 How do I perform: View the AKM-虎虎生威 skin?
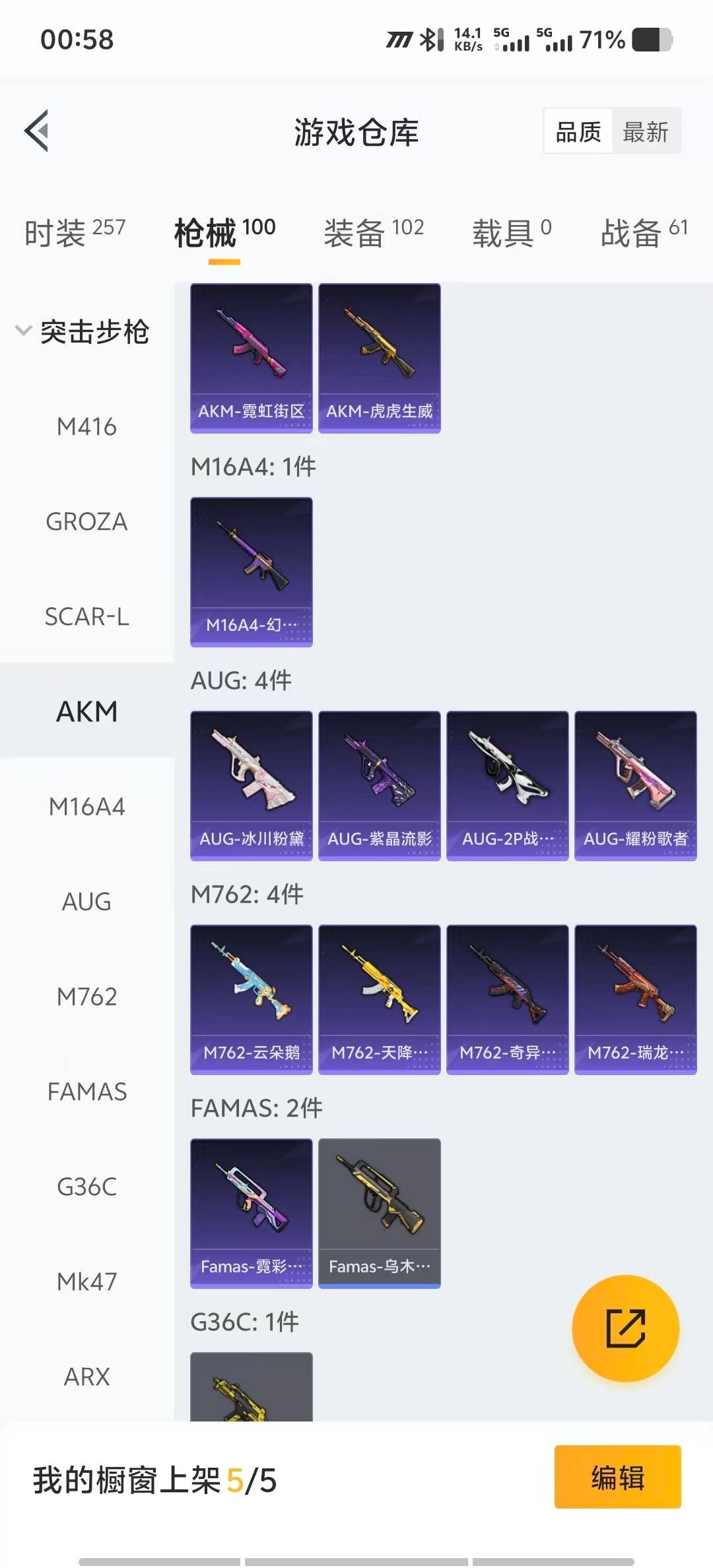[x=379, y=358]
